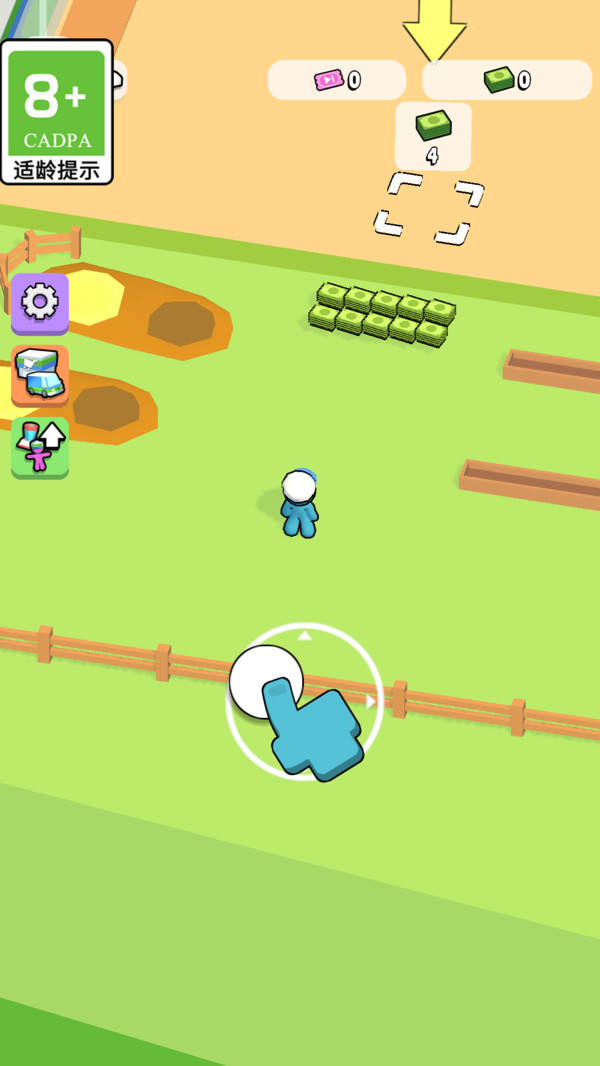Tap the virtual joystick control

pyautogui.click(x=305, y=702)
